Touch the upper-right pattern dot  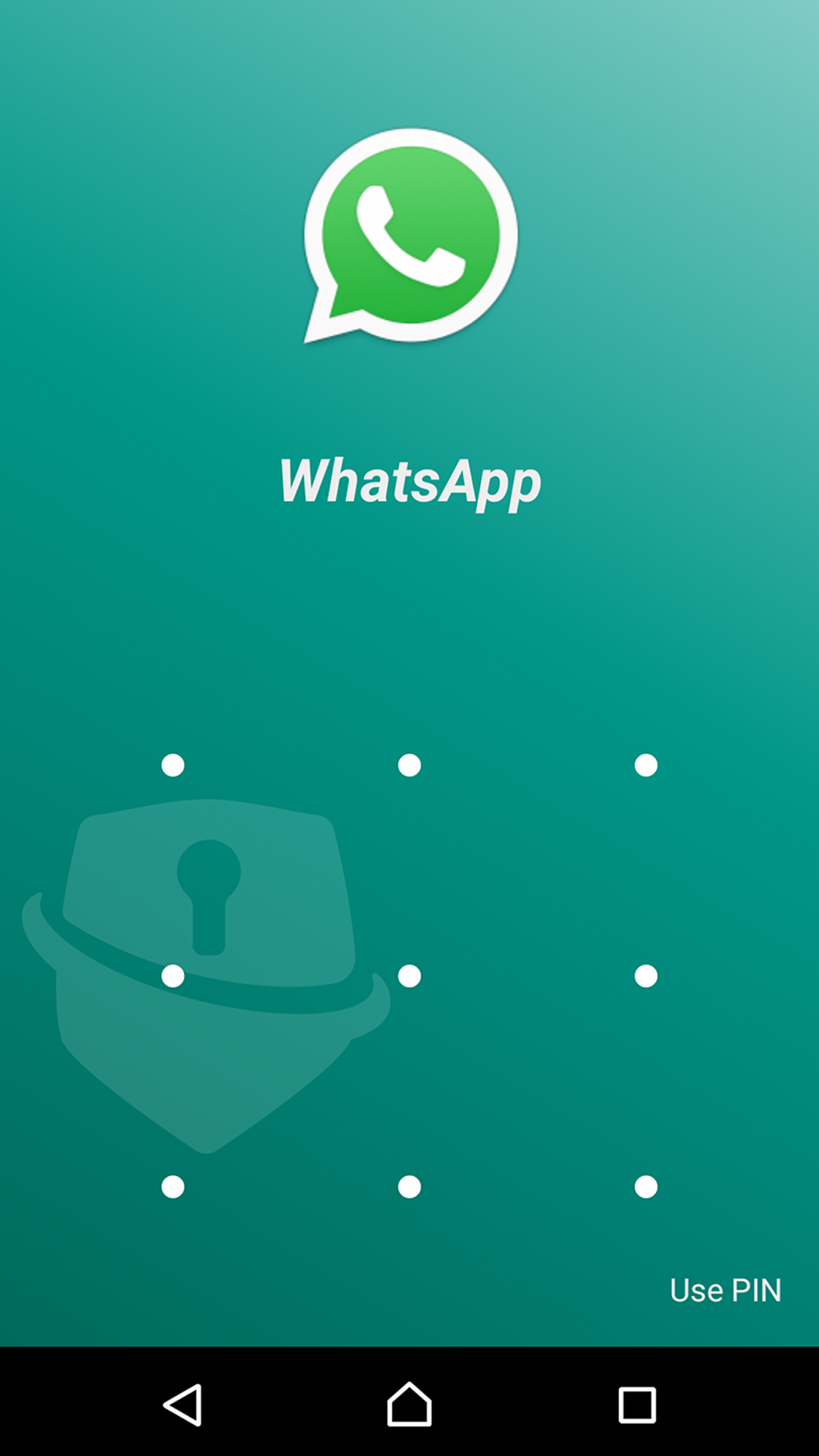646,765
